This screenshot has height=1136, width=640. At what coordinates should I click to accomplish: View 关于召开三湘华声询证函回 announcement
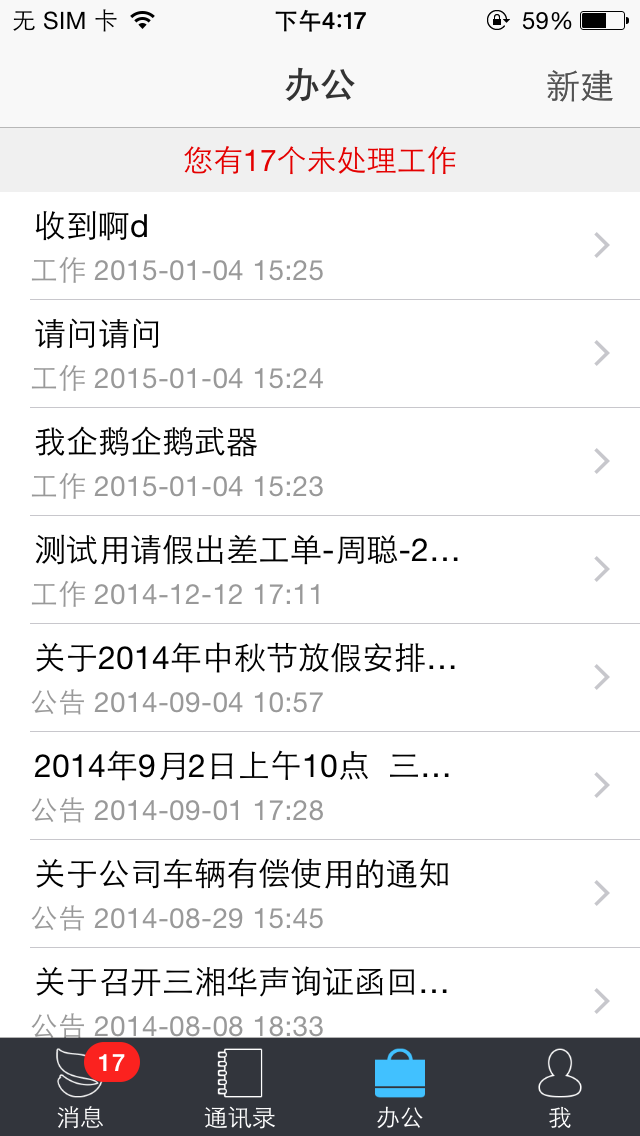click(x=320, y=993)
